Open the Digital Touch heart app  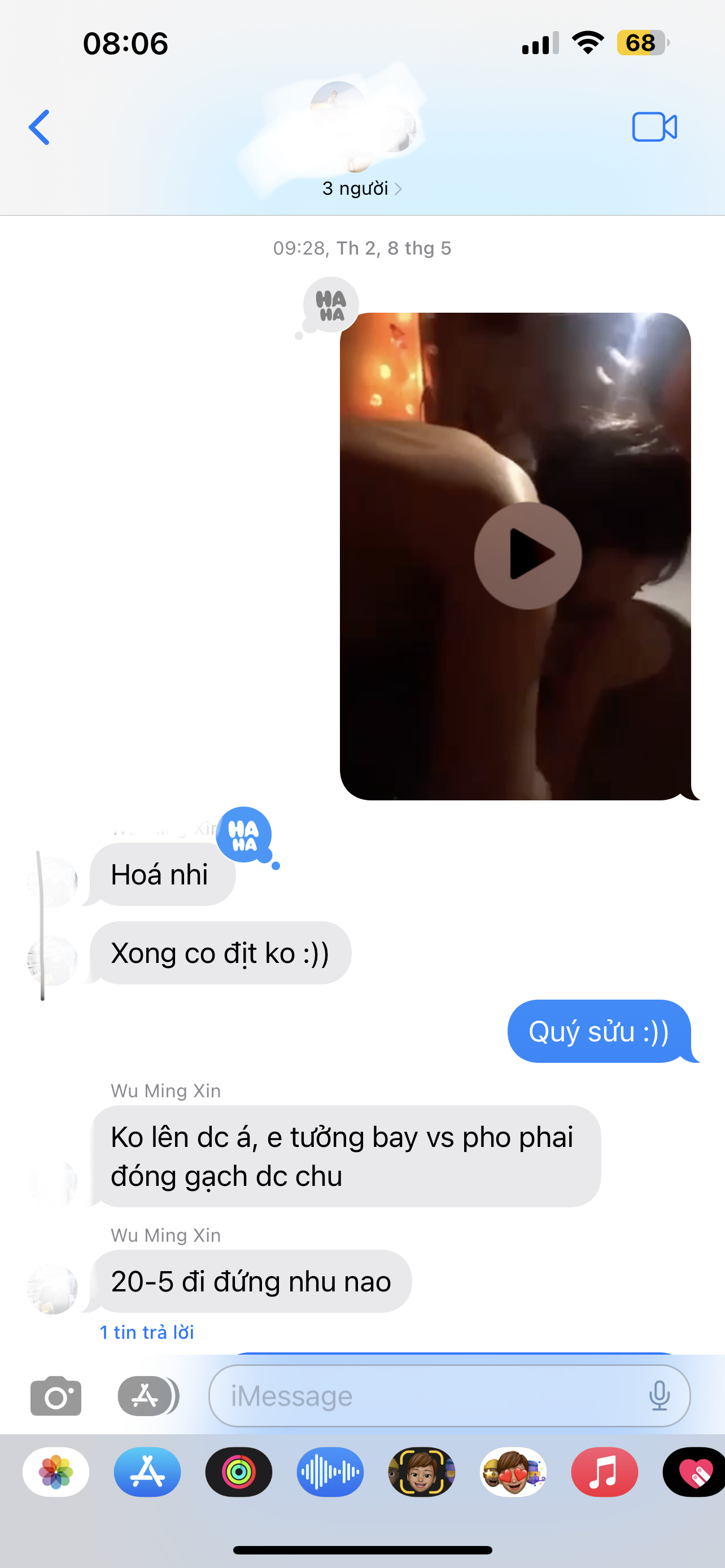pos(695,1472)
